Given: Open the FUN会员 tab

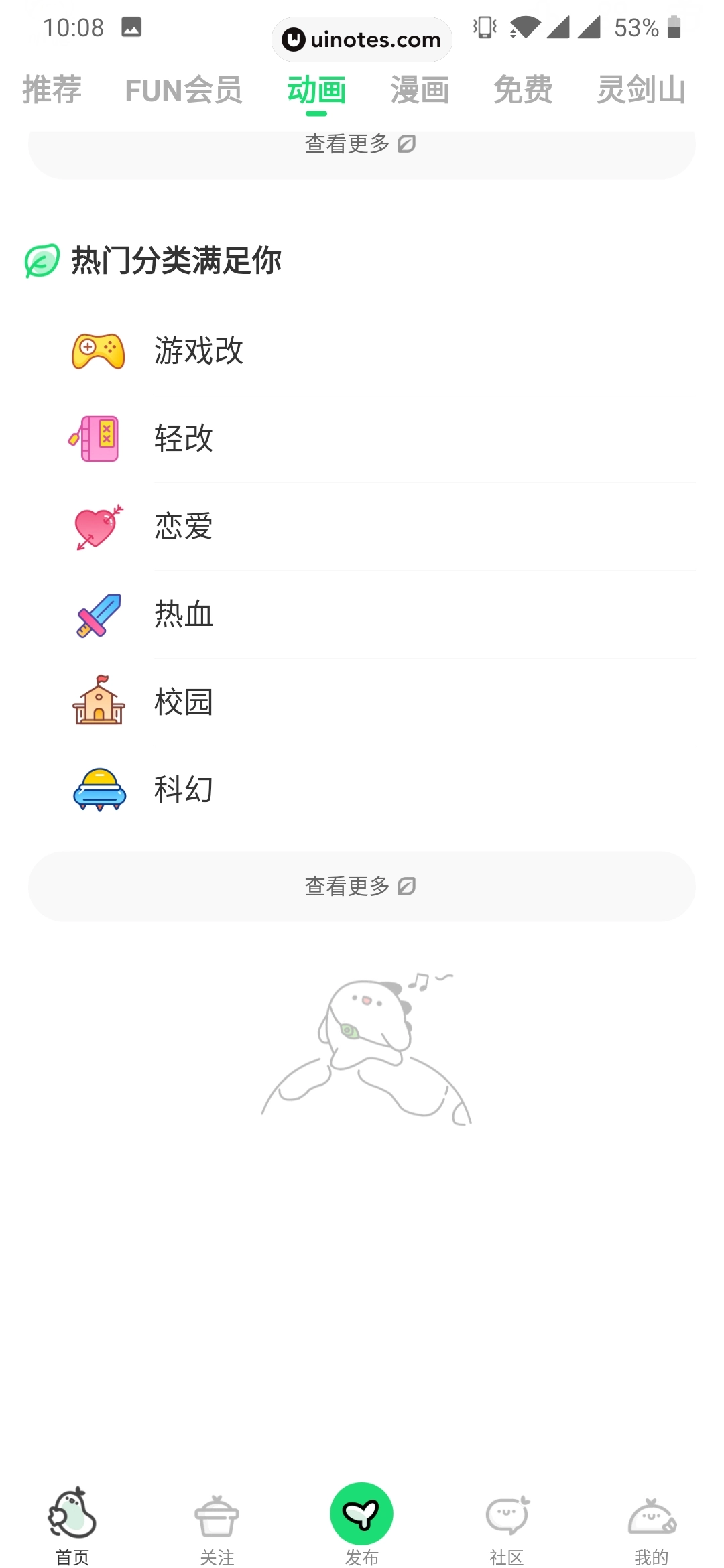Looking at the screenshot, I should (184, 90).
